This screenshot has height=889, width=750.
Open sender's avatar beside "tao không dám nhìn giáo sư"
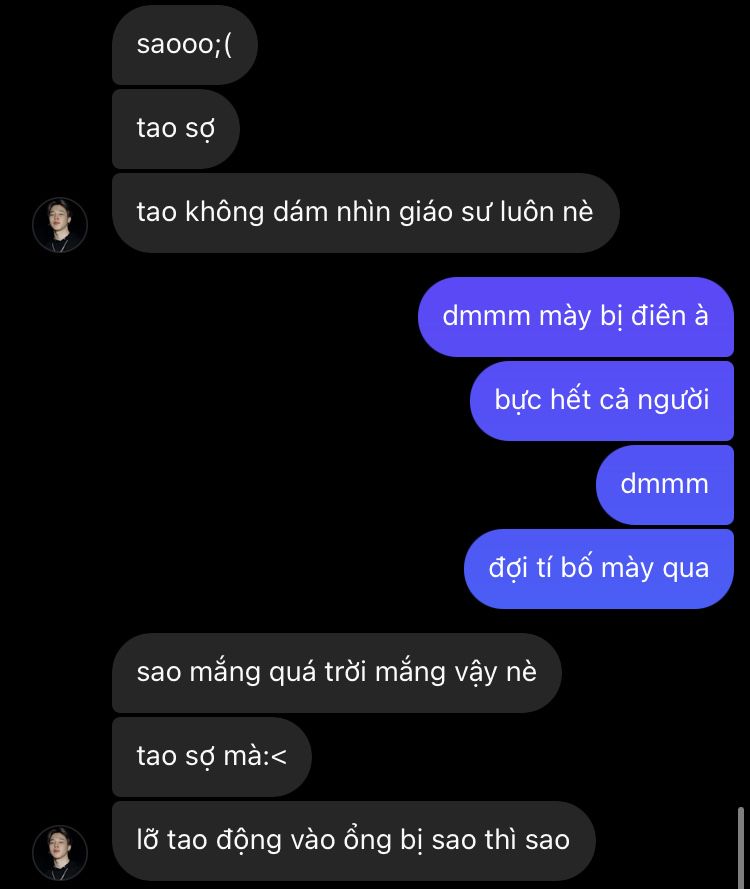tap(60, 225)
